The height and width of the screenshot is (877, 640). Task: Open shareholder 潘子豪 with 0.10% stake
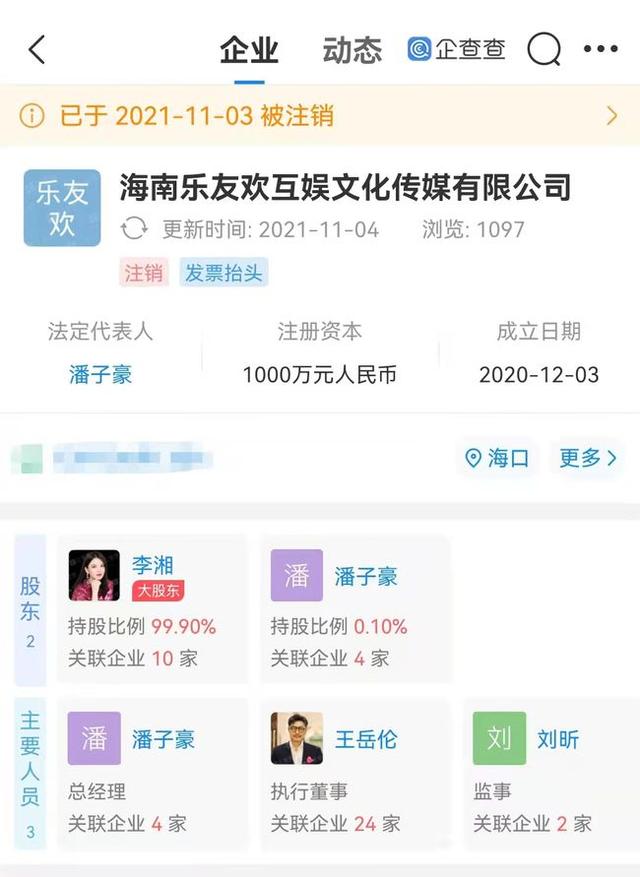(x=355, y=609)
